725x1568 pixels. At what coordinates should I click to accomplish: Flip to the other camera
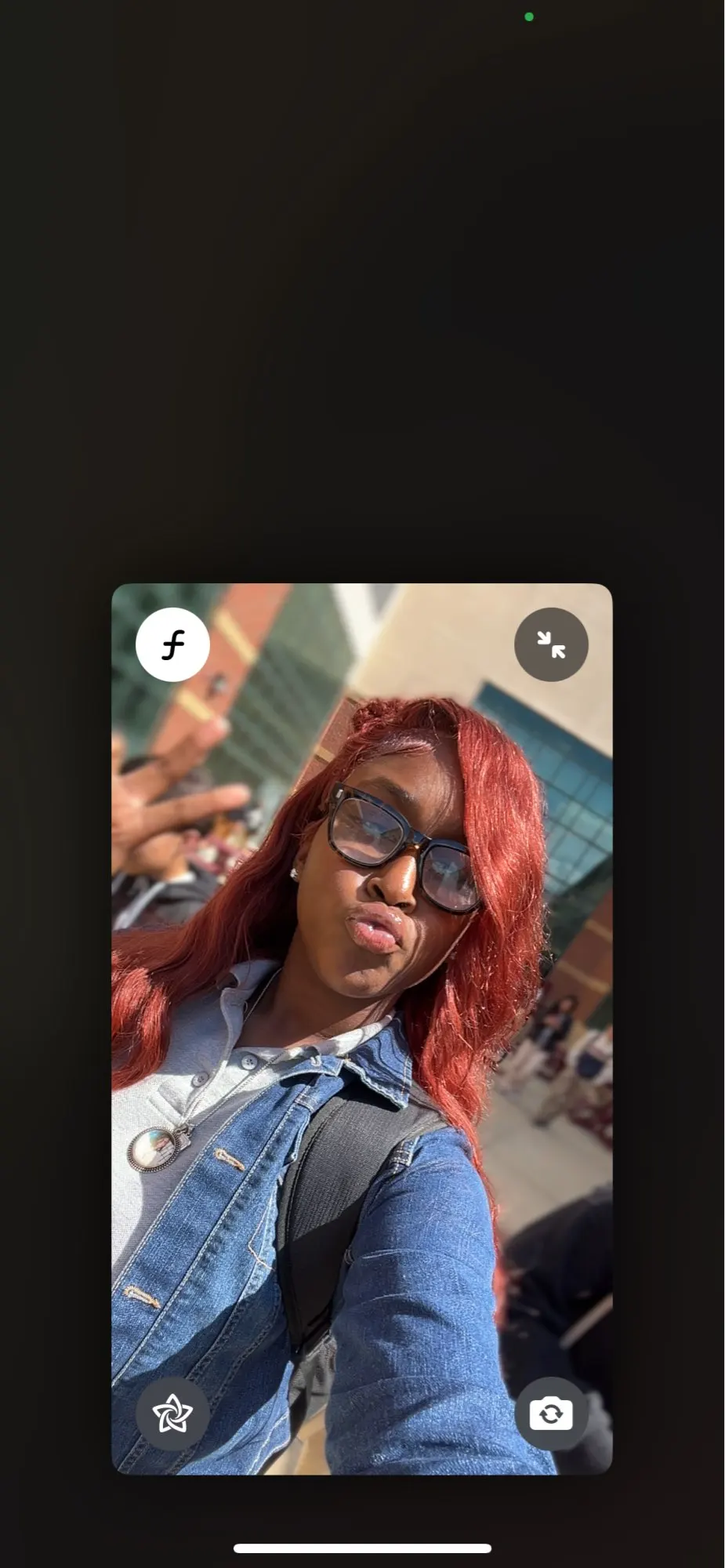click(x=551, y=1414)
